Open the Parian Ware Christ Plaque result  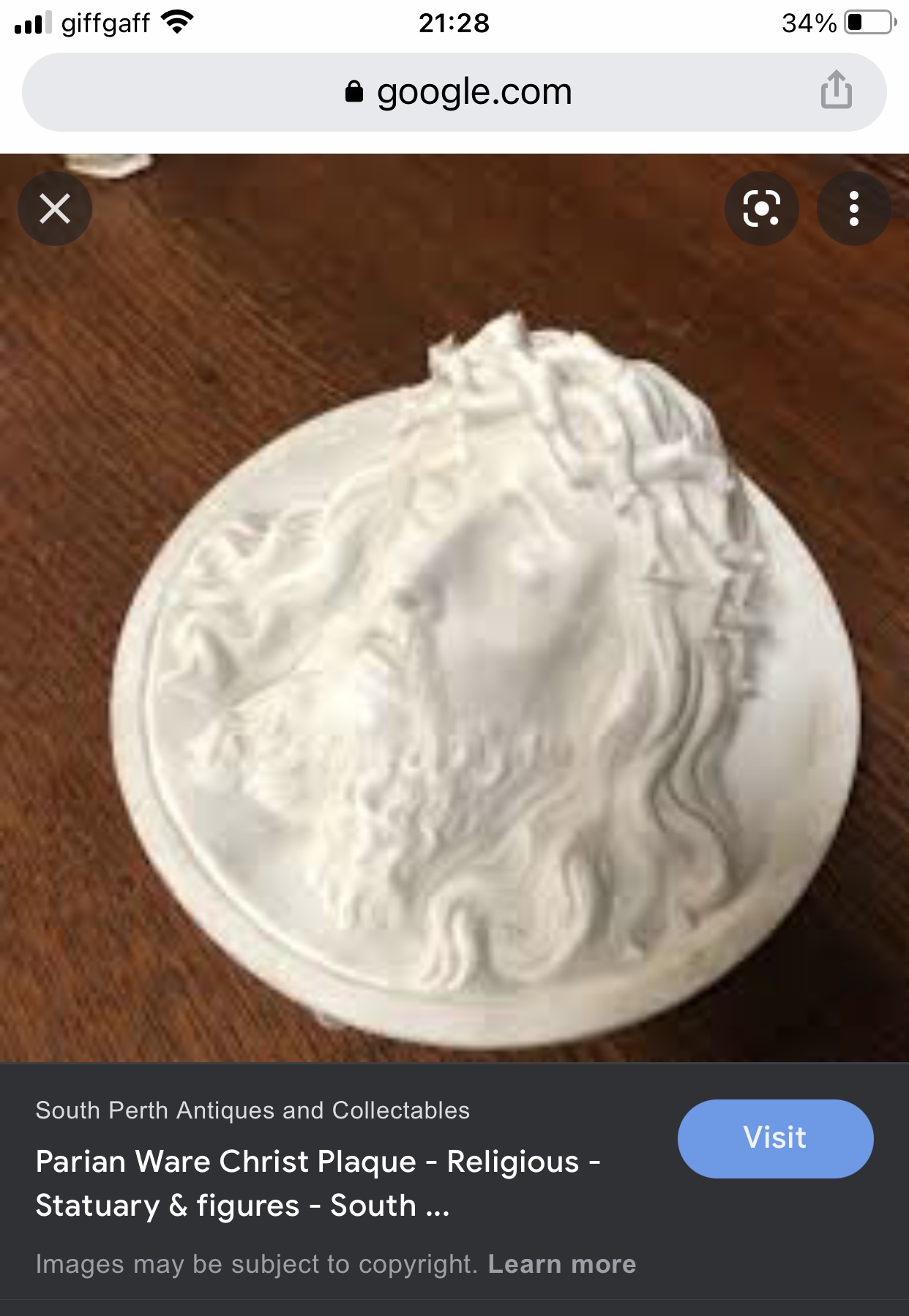pos(318,1183)
